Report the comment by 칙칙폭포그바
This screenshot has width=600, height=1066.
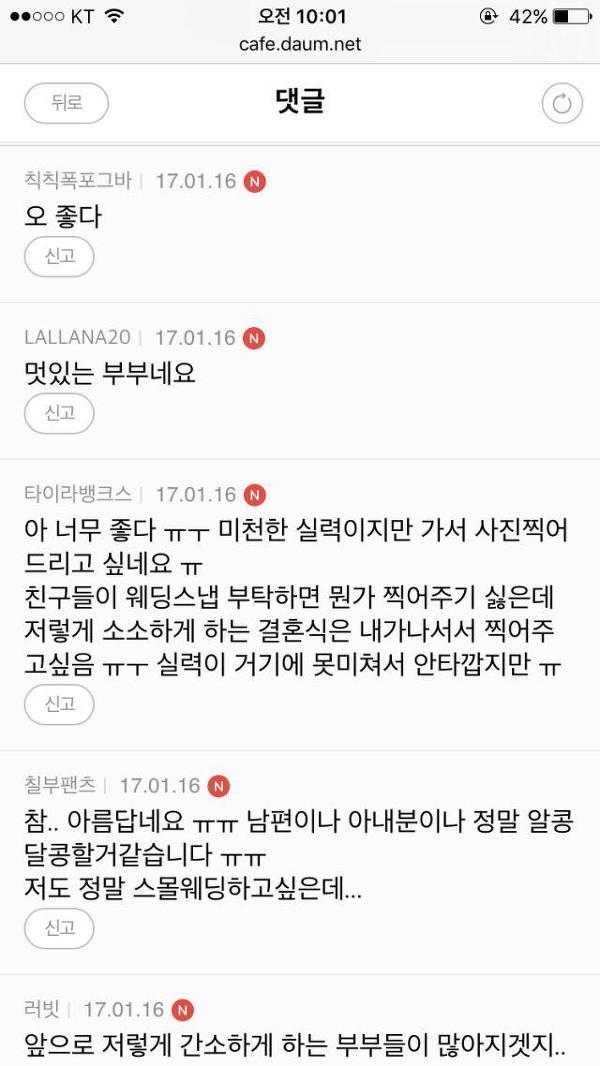tap(59, 256)
